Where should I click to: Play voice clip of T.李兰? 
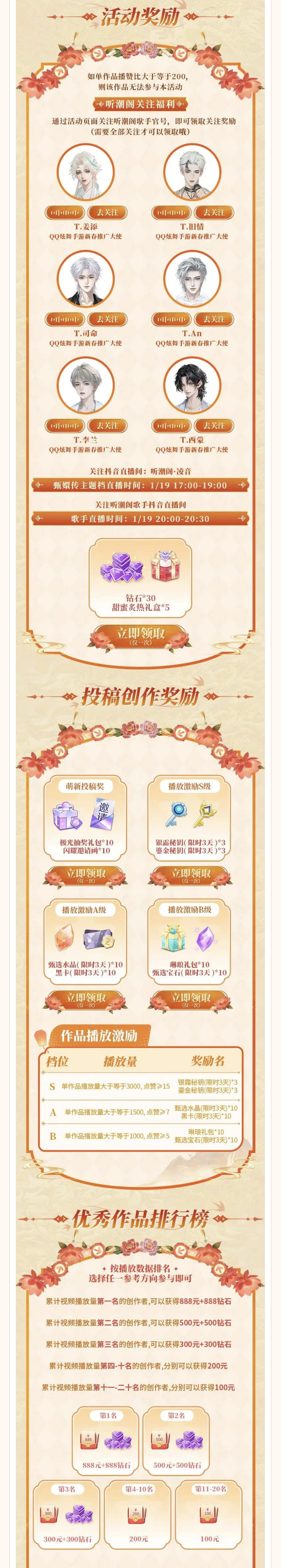point(65,425)
